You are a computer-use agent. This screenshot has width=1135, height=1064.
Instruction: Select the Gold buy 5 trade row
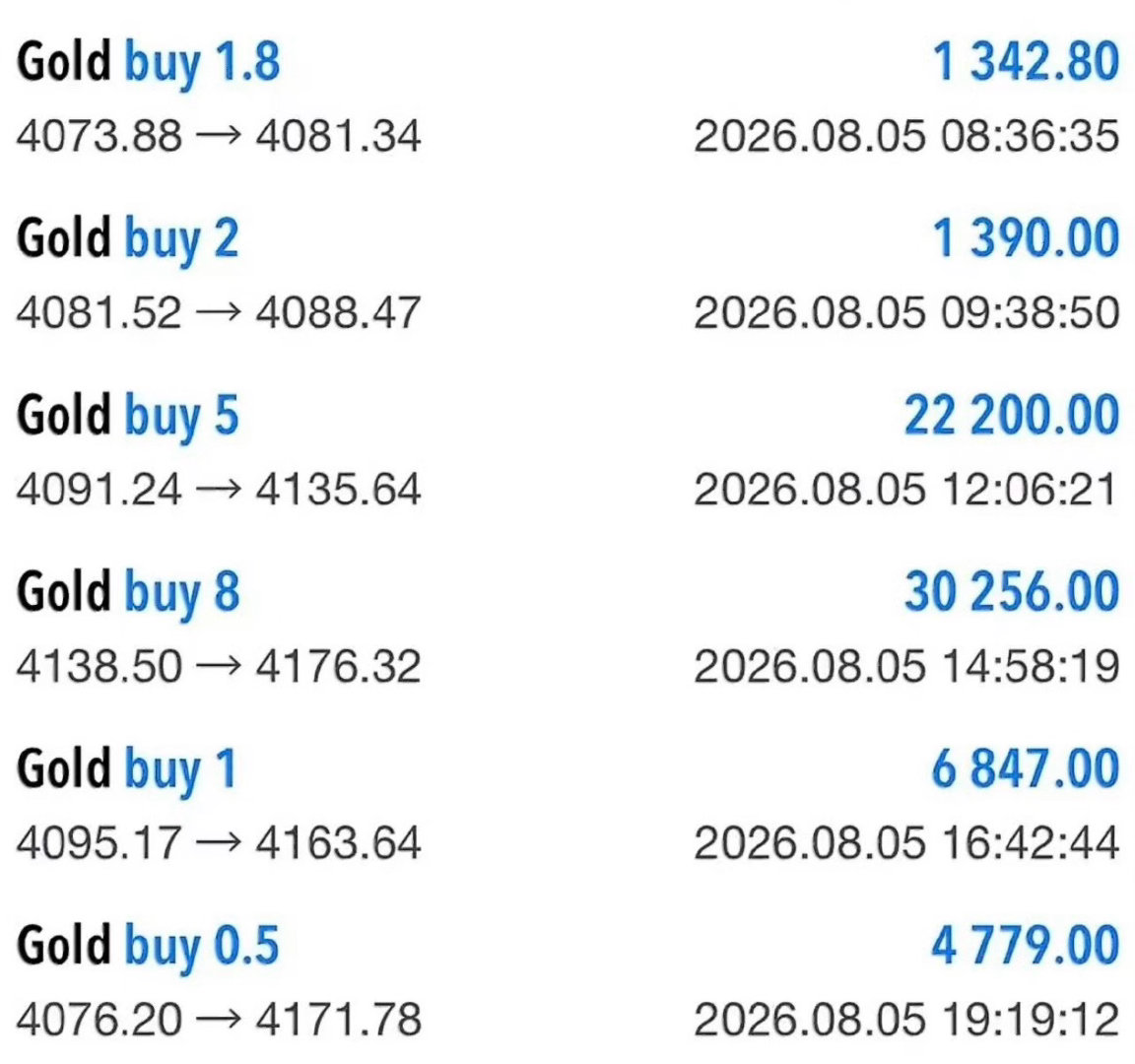[567, 451]
